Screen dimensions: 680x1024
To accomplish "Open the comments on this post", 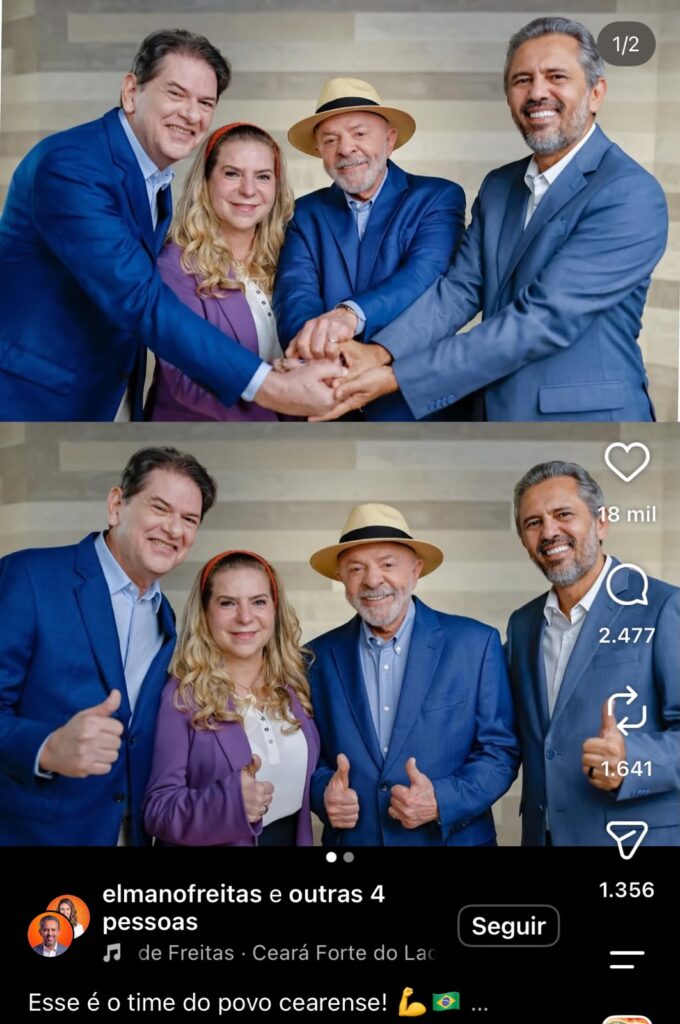I will (626, 584).
